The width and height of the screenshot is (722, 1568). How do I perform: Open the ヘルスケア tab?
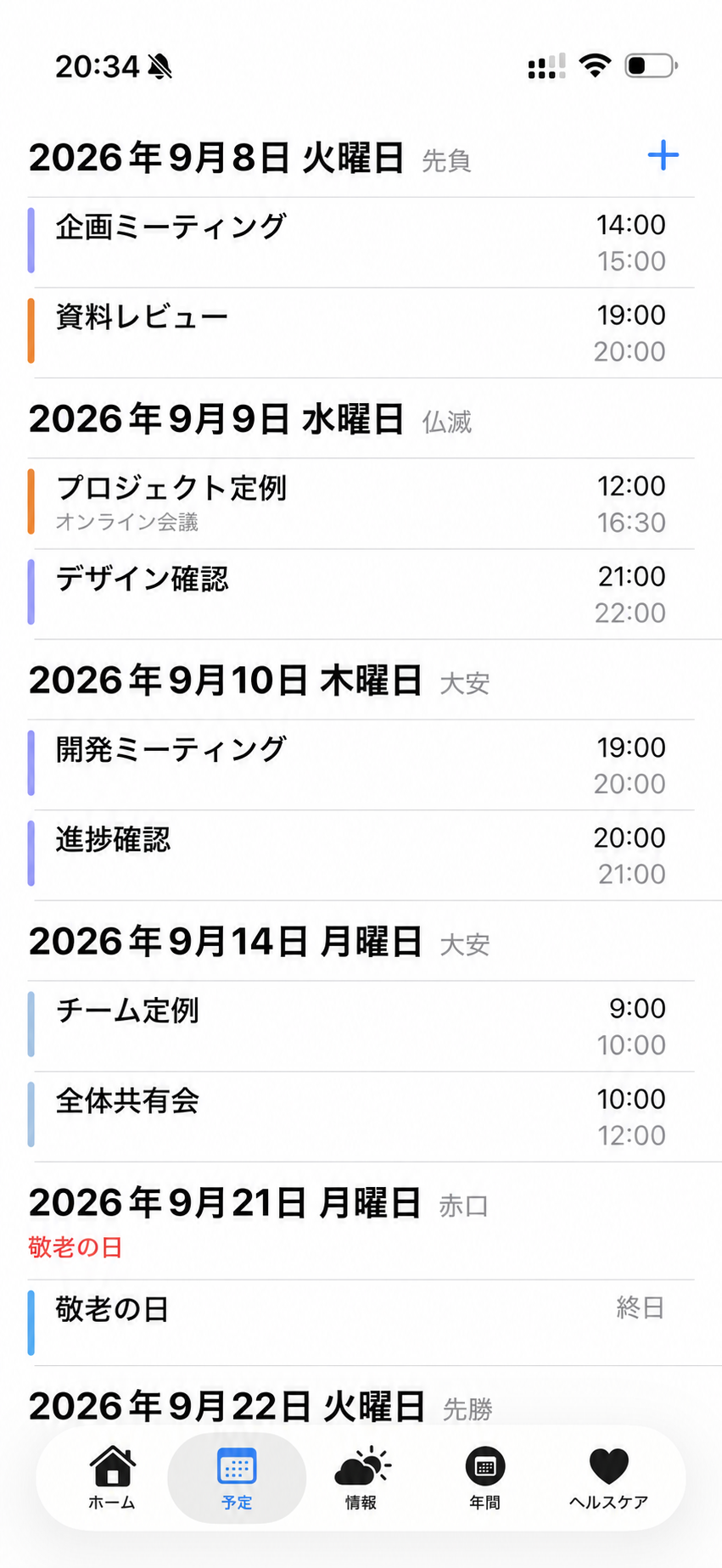tap(608, 1478)
